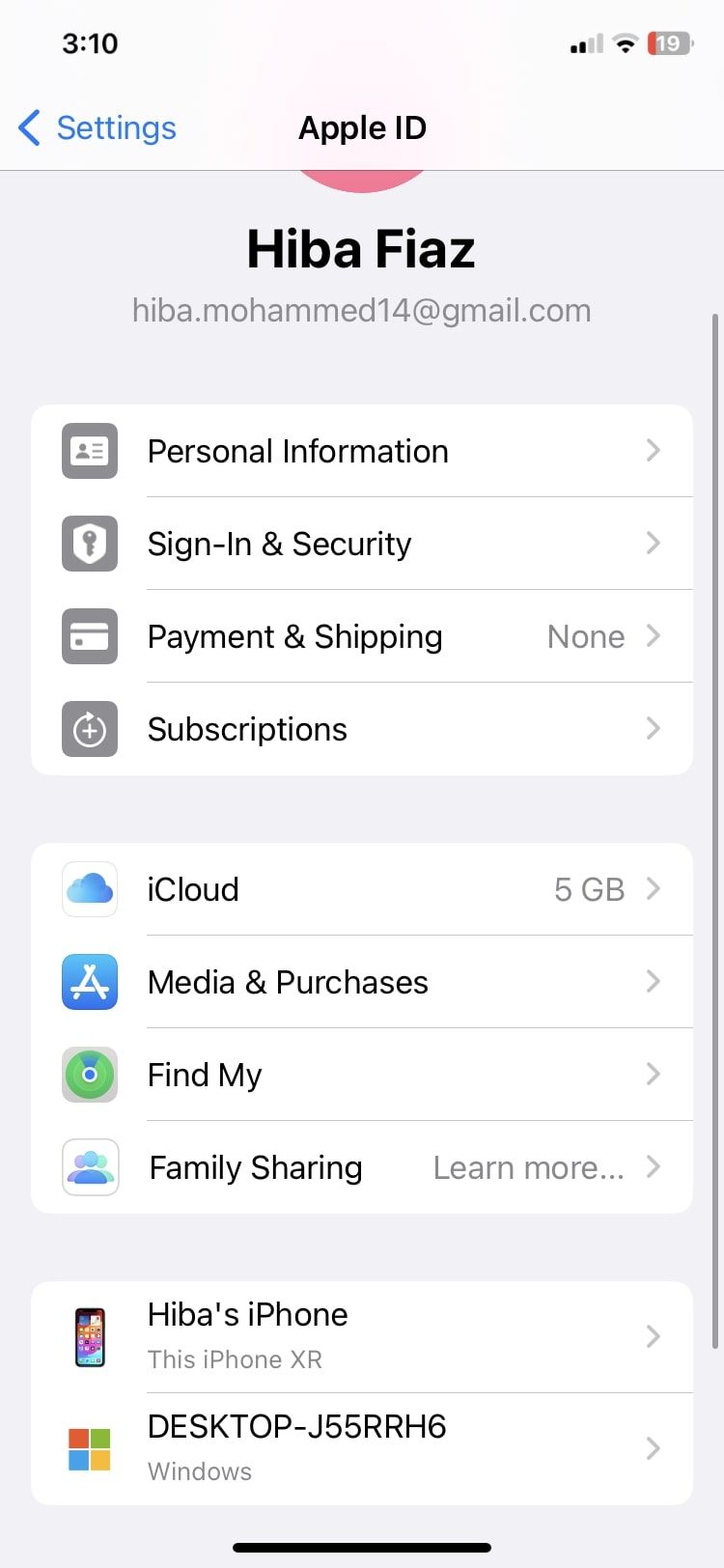Expand the Subscriptions row chevron
This screenshot has height=1568, width=724.
tap(654, 729)
